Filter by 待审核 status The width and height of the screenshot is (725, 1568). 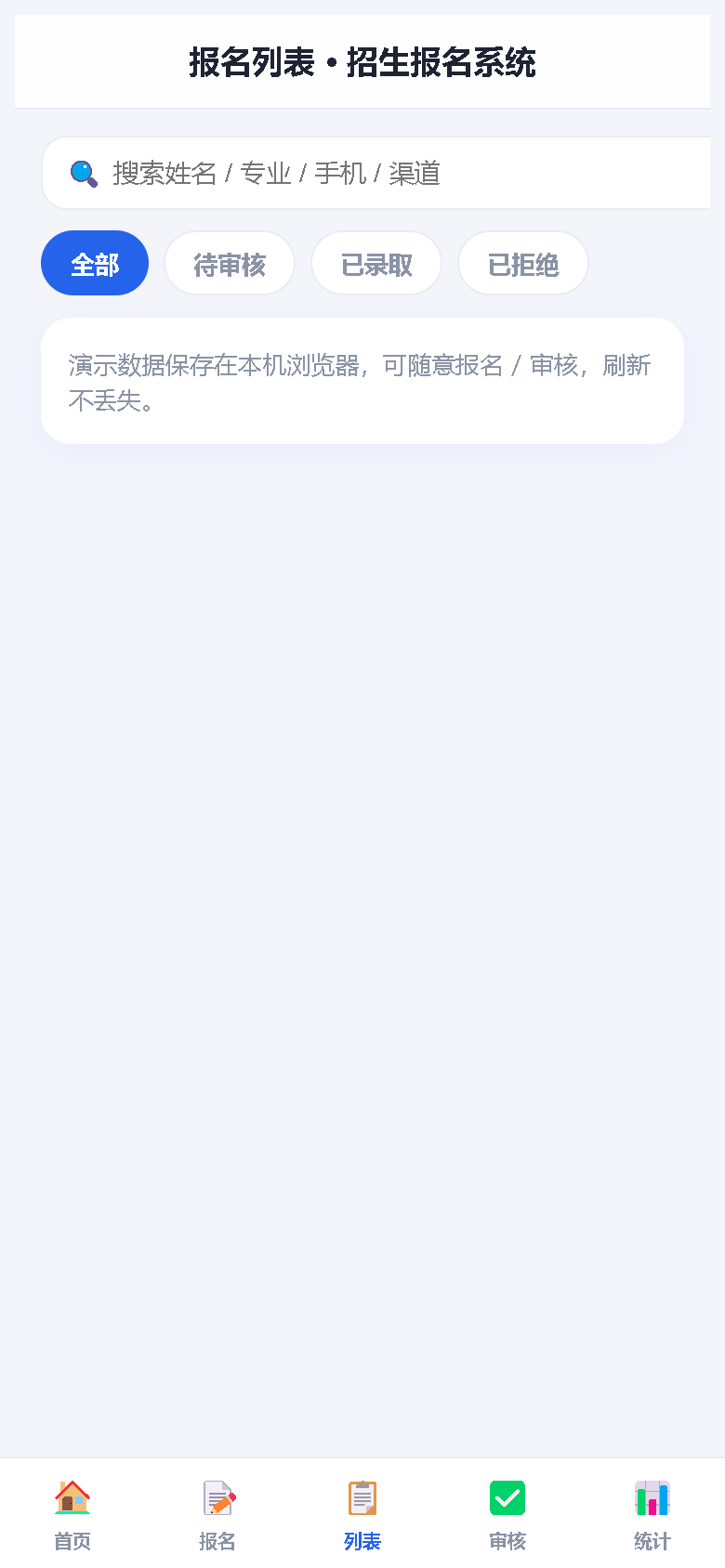point(230,263)
